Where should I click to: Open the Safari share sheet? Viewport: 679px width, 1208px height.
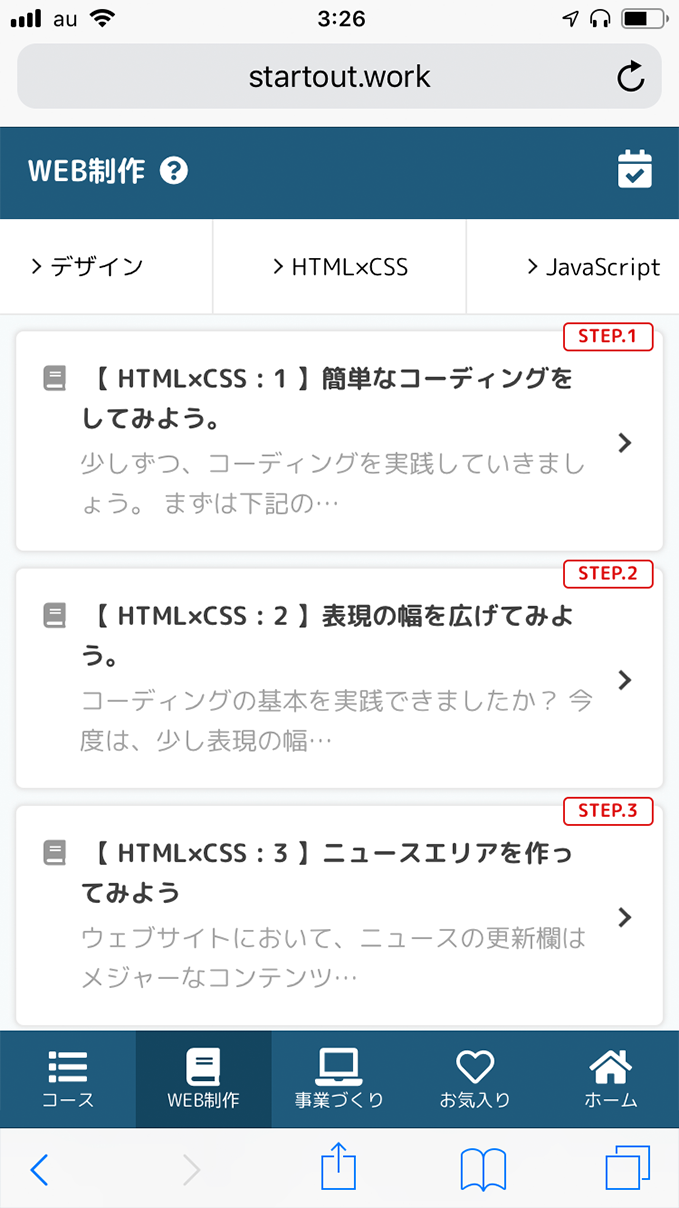click(x=338, y=1167)
